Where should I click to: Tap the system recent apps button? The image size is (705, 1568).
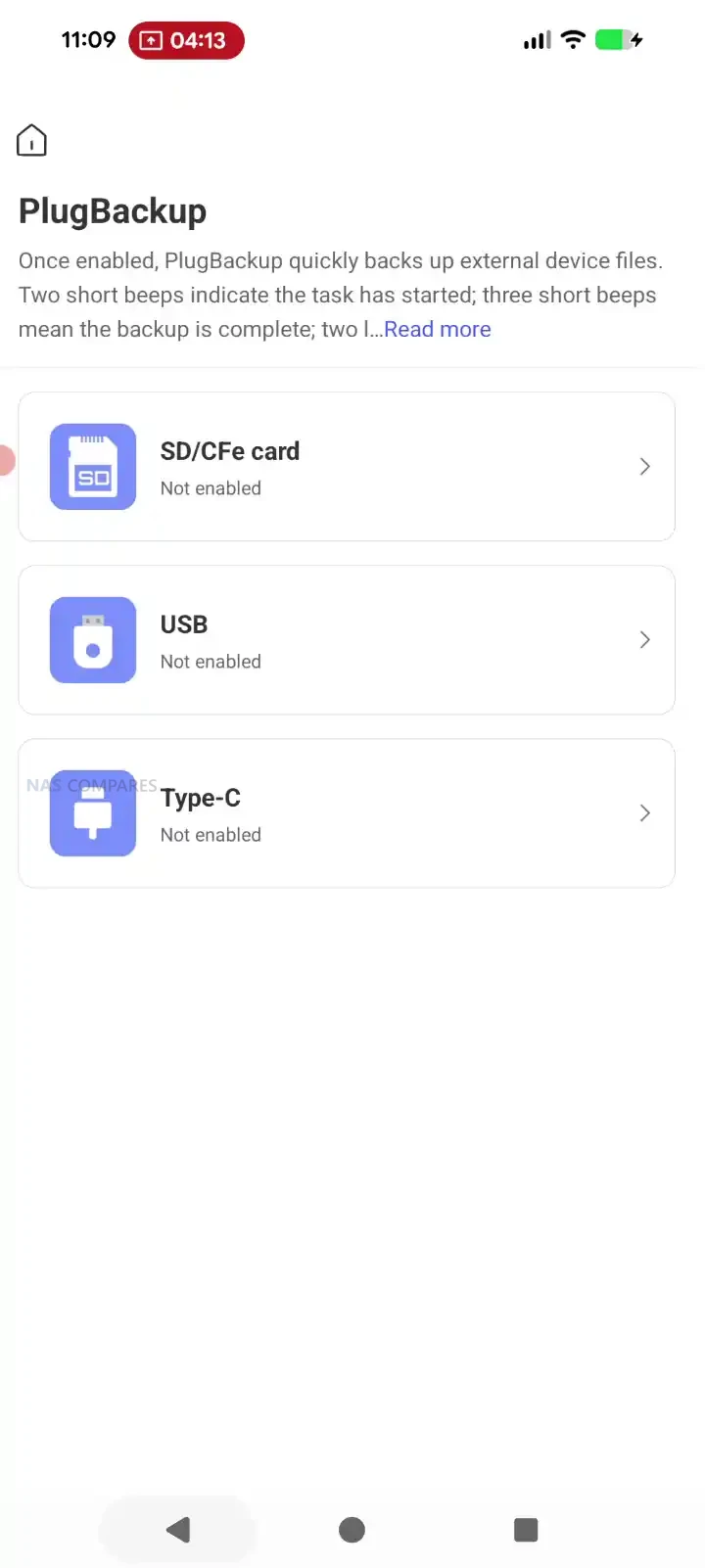pos(526,1530)
